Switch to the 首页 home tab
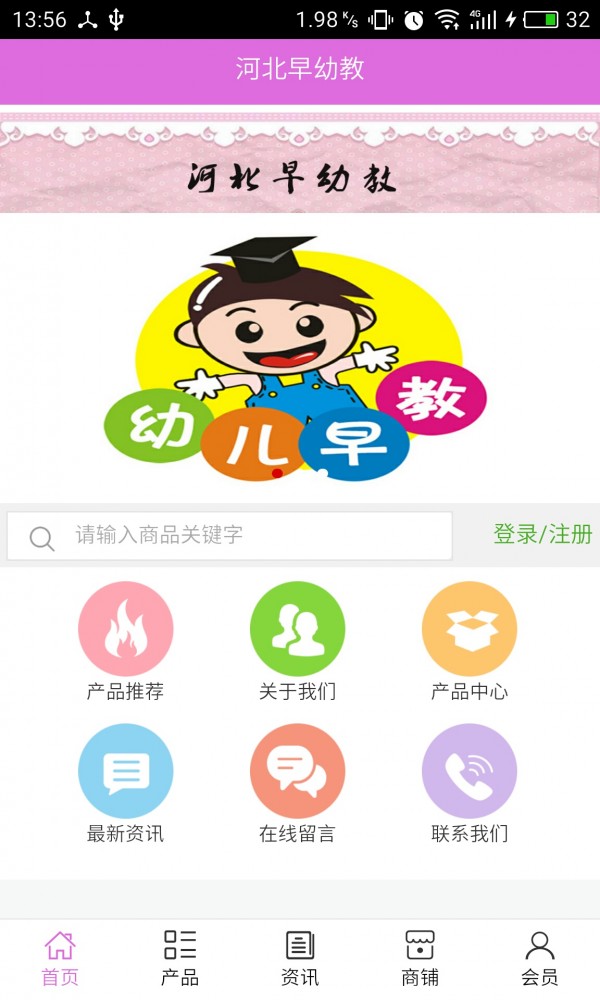 coord(60,958)
